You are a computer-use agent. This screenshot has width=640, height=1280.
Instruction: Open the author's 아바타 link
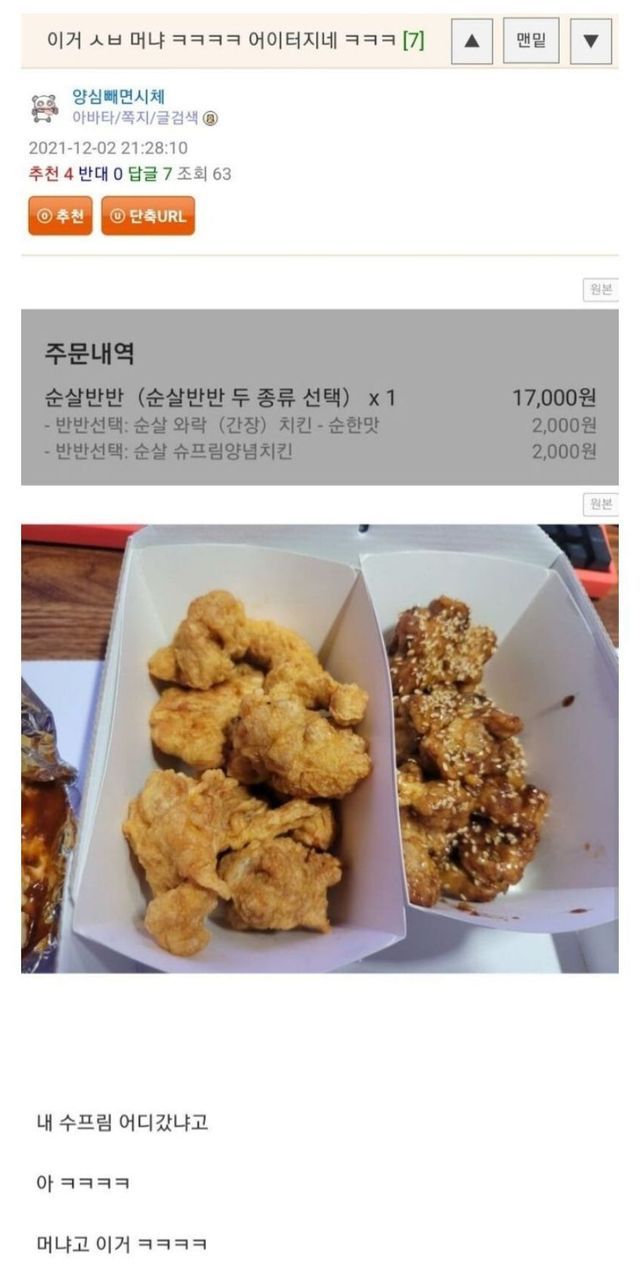click(x=91, y=118)
